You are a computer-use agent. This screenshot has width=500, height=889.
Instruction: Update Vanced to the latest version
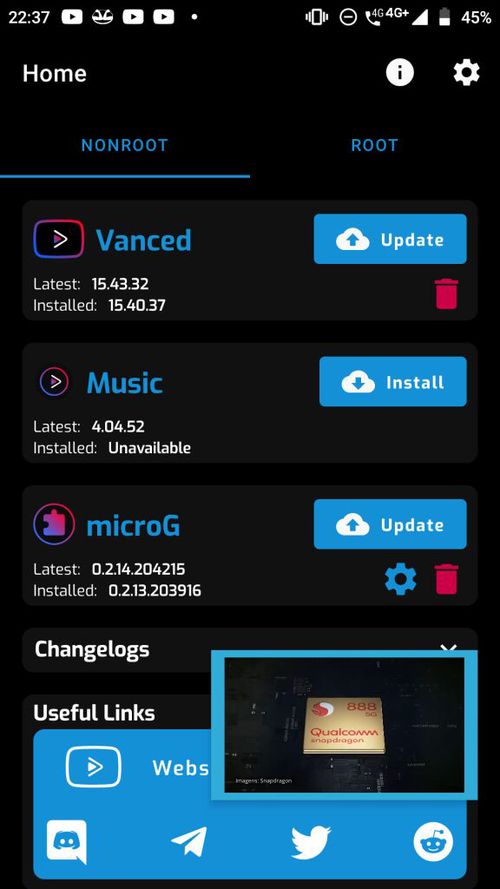click(x=390, y=239)
